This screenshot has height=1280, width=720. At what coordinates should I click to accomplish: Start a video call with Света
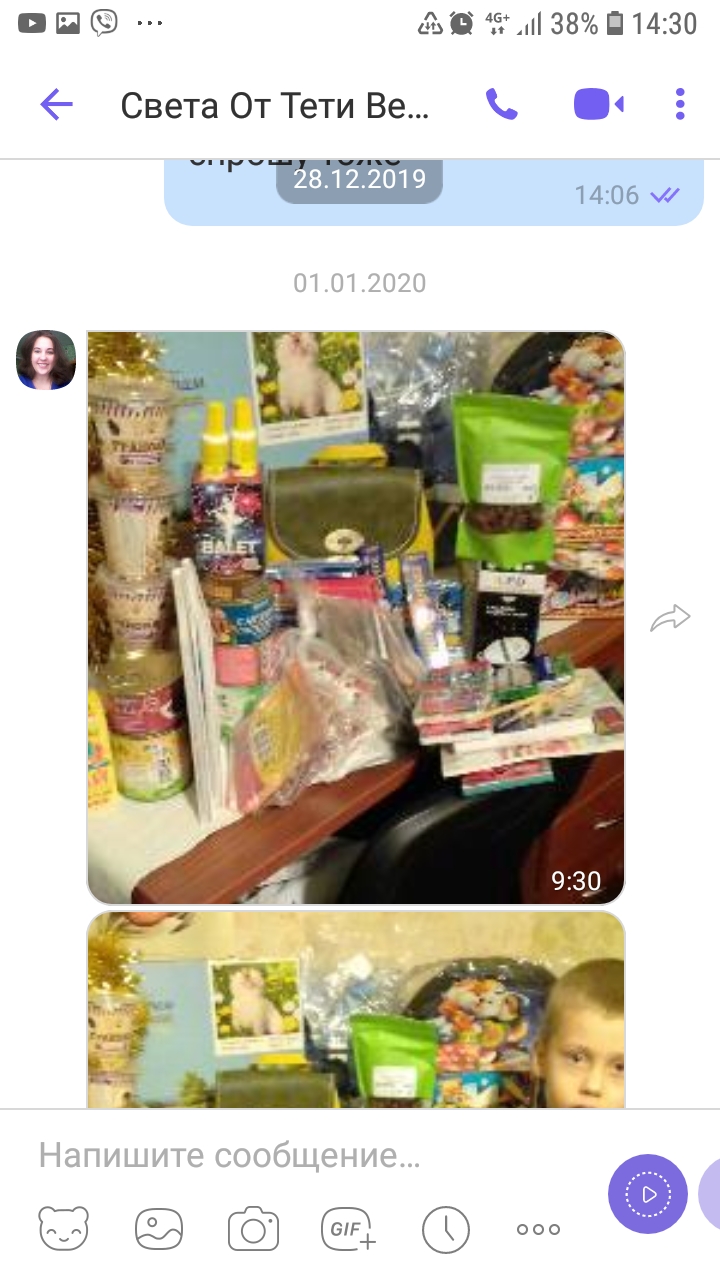click(x=598, y=104)
